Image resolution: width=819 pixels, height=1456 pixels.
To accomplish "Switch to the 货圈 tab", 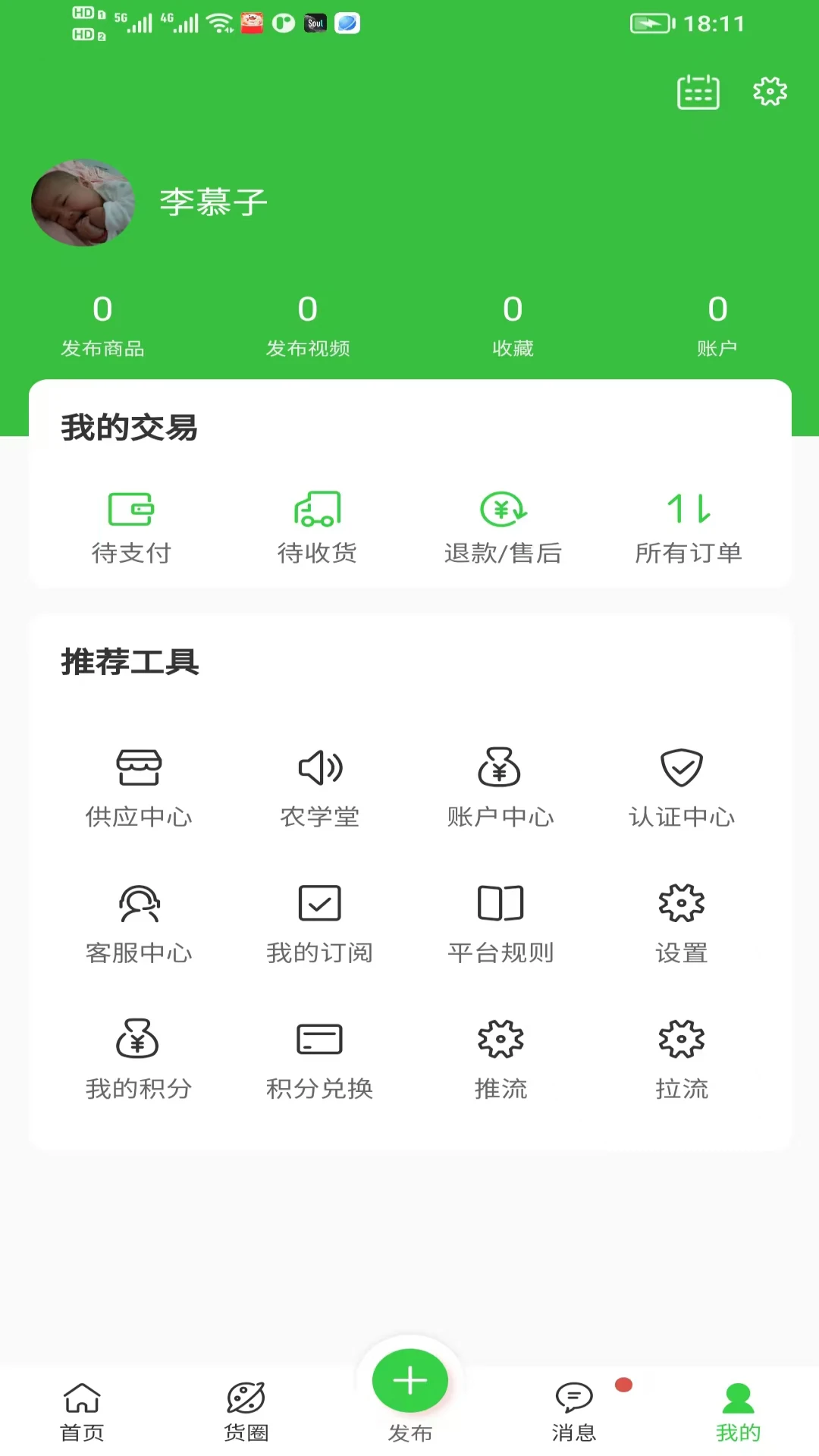I will click(x=246, y=1411).
